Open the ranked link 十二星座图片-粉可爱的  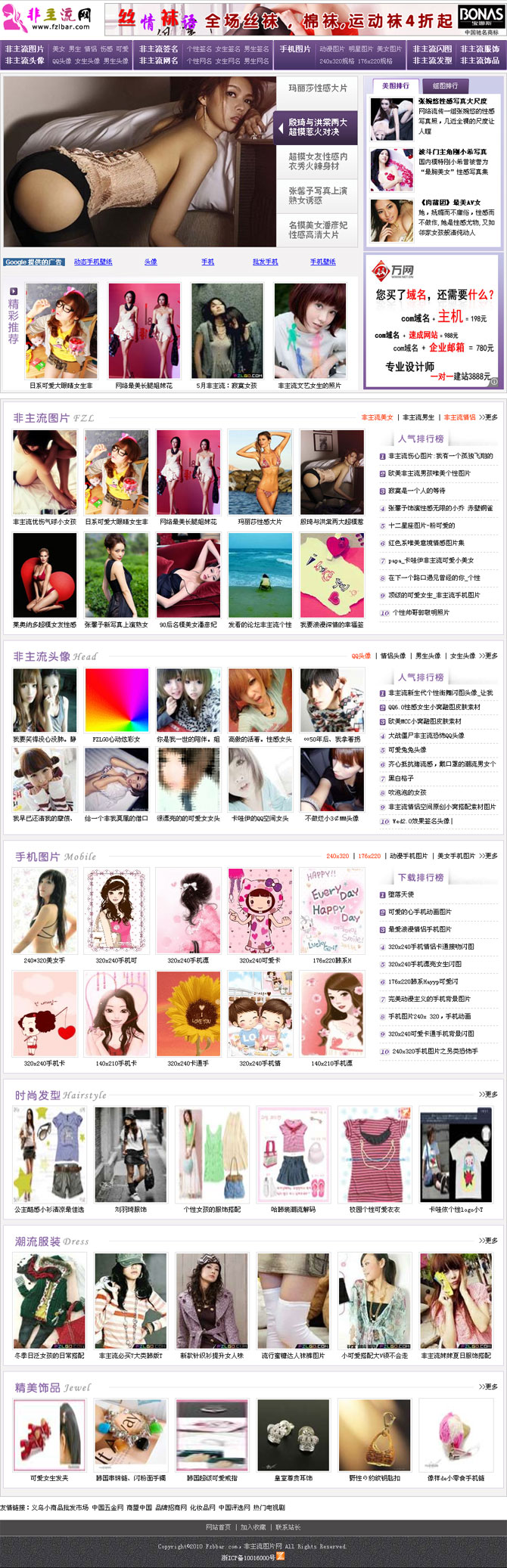tap(421, 525)
